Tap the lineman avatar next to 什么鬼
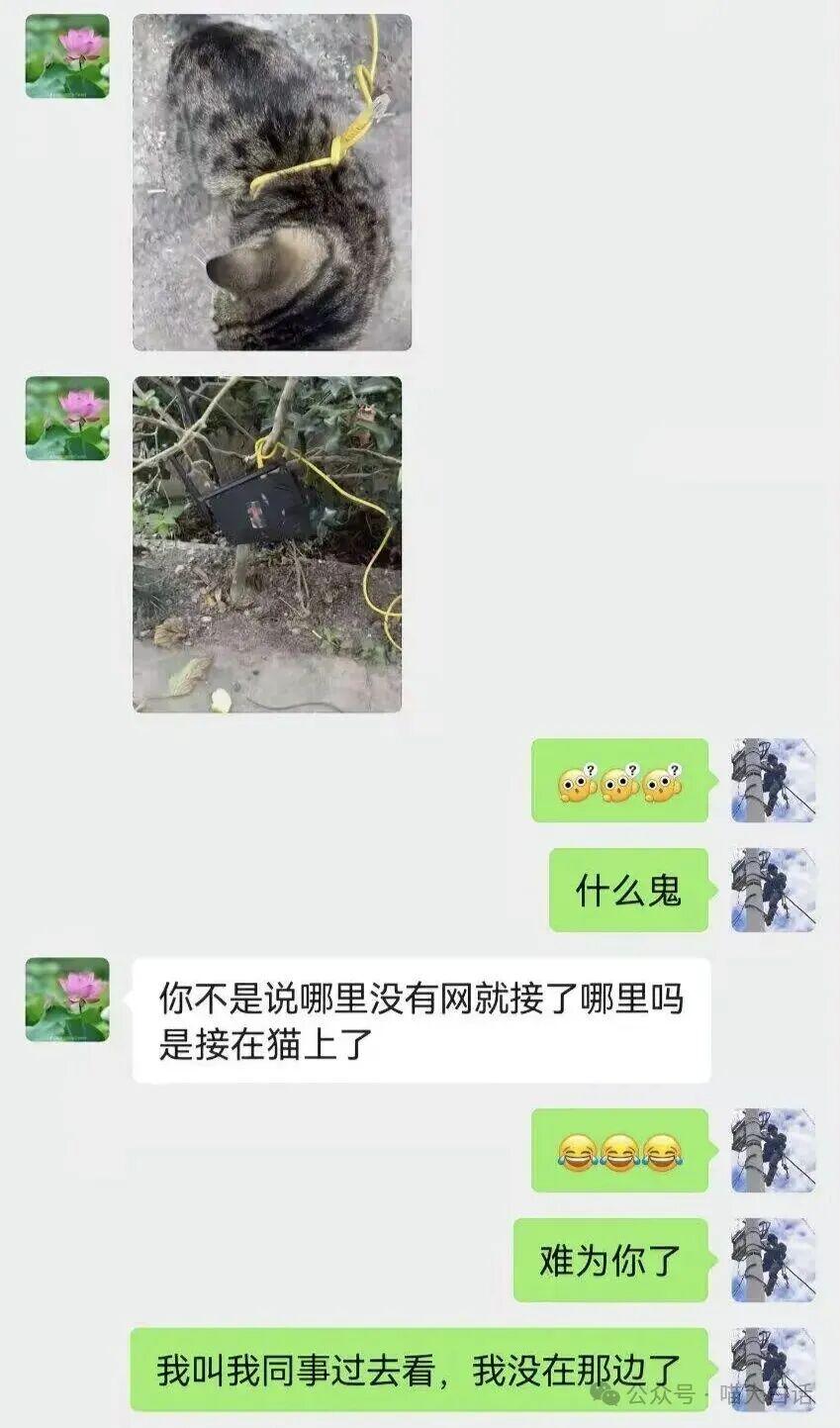This screenshot has height=1428, width=840. (x=774, y=890)
